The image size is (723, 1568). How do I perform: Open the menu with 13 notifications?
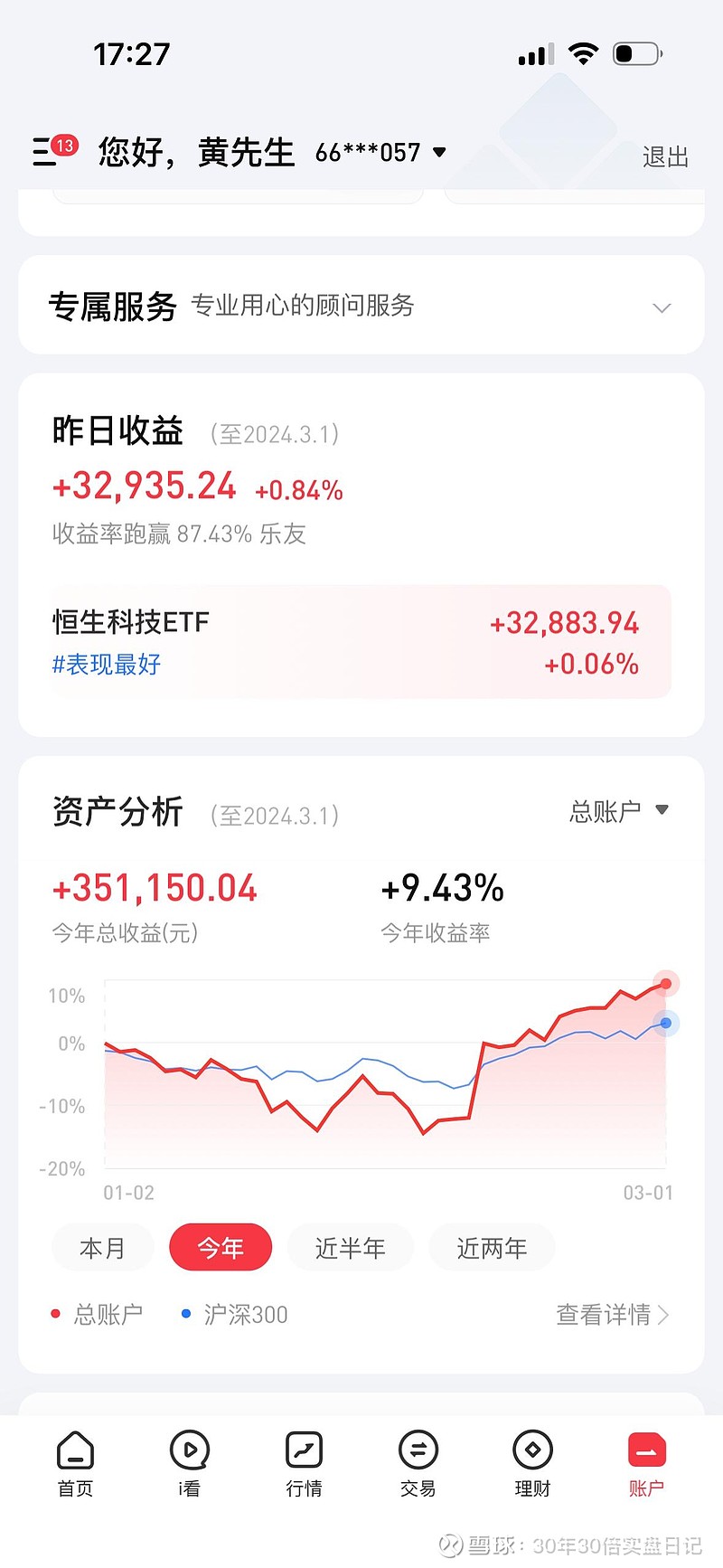[x=54, y=150]
